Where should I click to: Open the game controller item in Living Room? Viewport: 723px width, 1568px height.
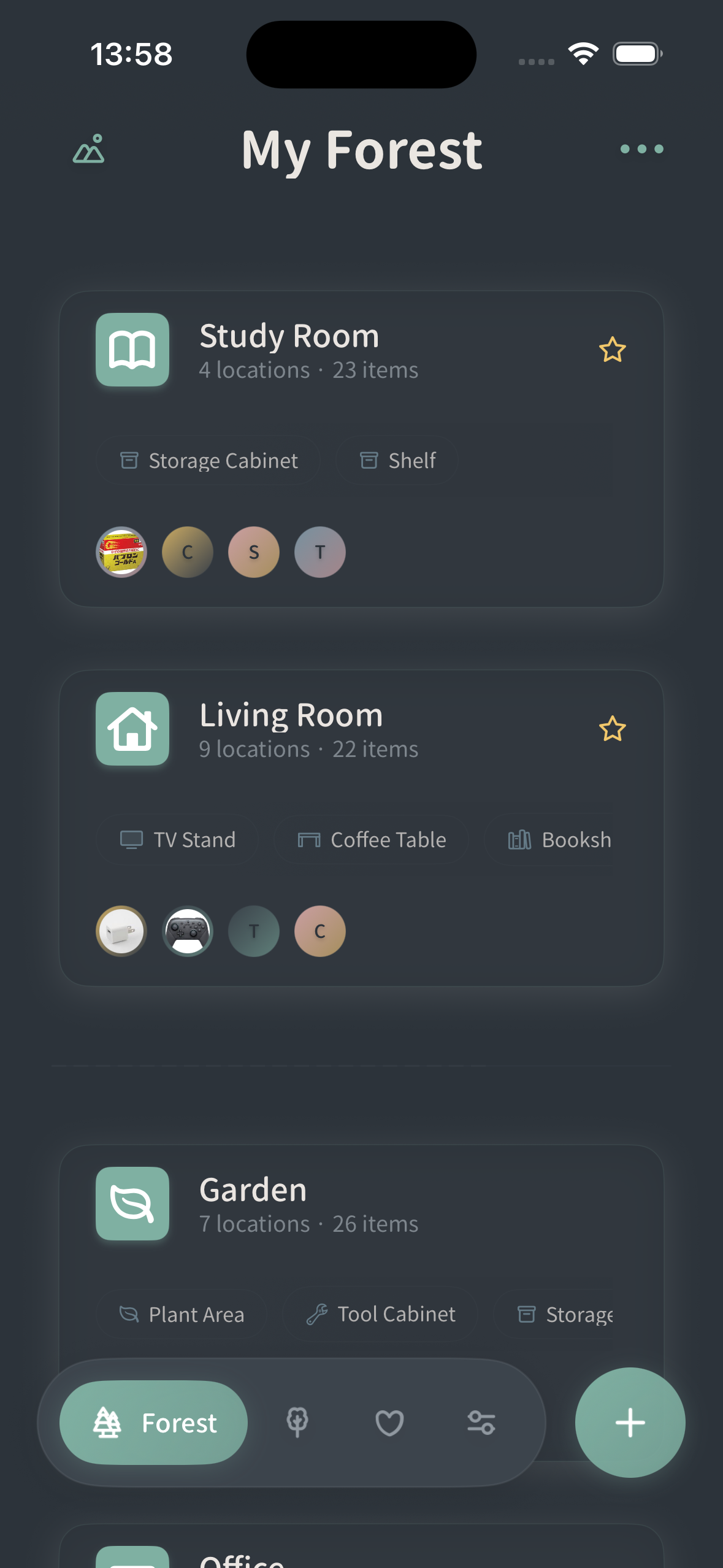tap(188, 931)
